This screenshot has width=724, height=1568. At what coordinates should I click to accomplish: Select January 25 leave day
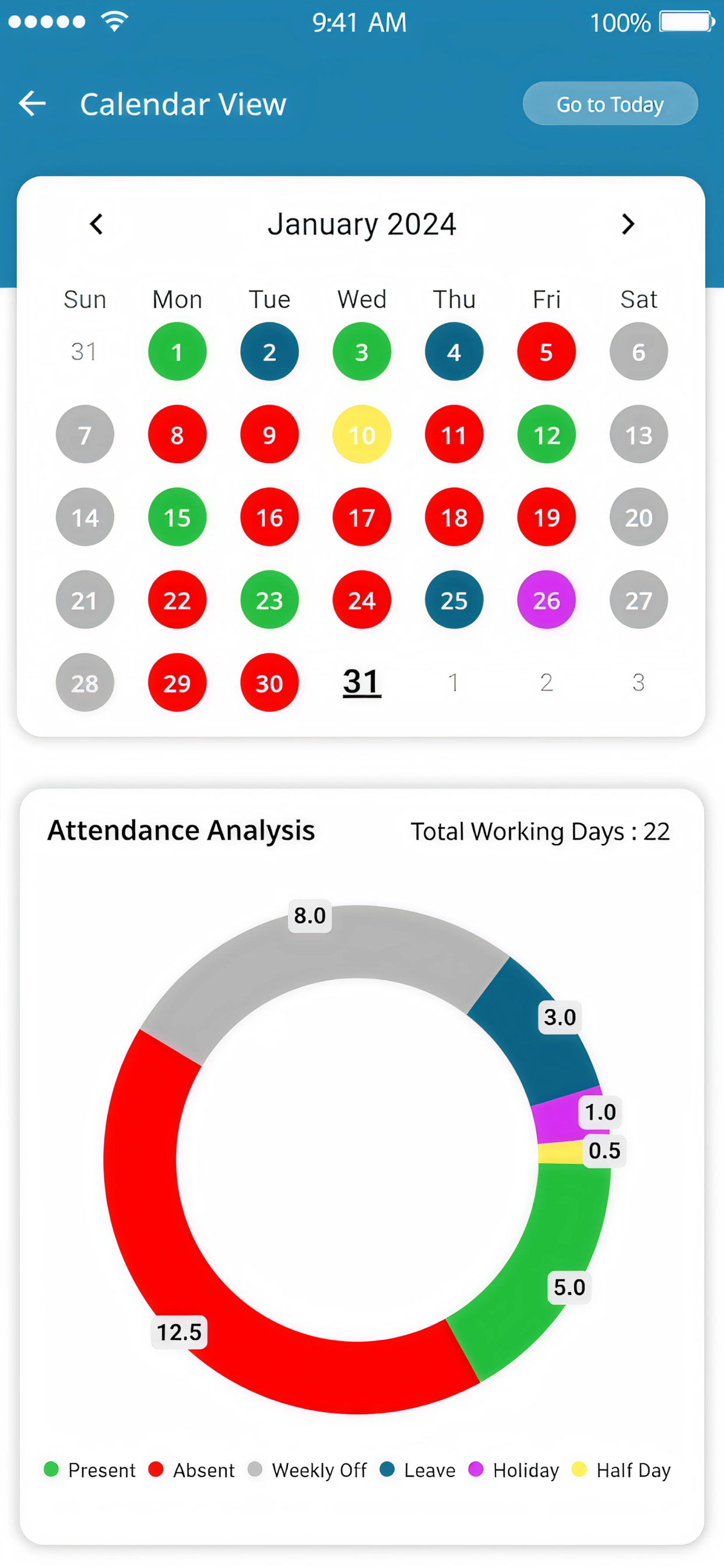click(x=454, y=600)
